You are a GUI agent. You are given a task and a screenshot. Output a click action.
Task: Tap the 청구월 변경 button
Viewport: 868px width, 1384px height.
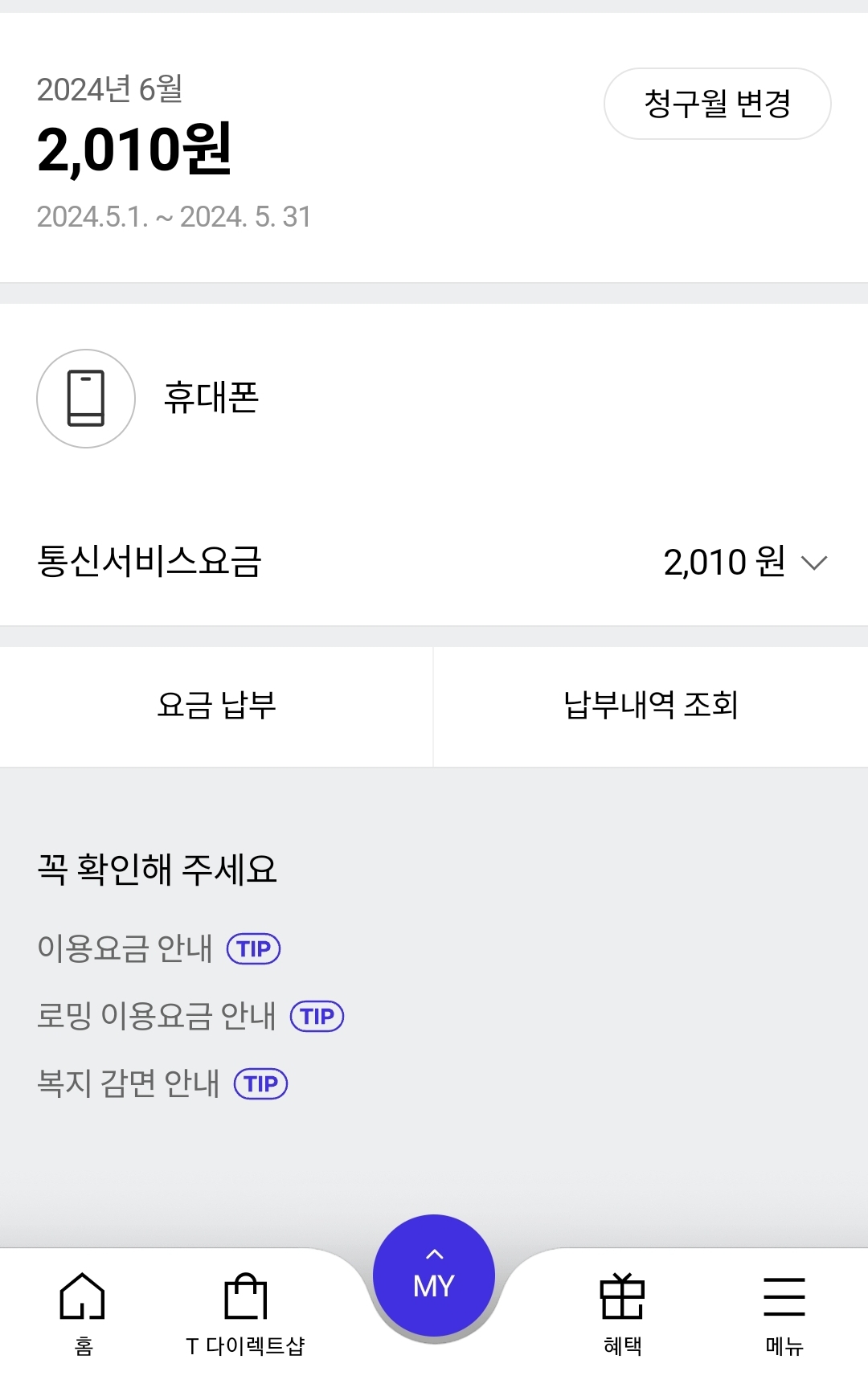click(x=717, y=104)
